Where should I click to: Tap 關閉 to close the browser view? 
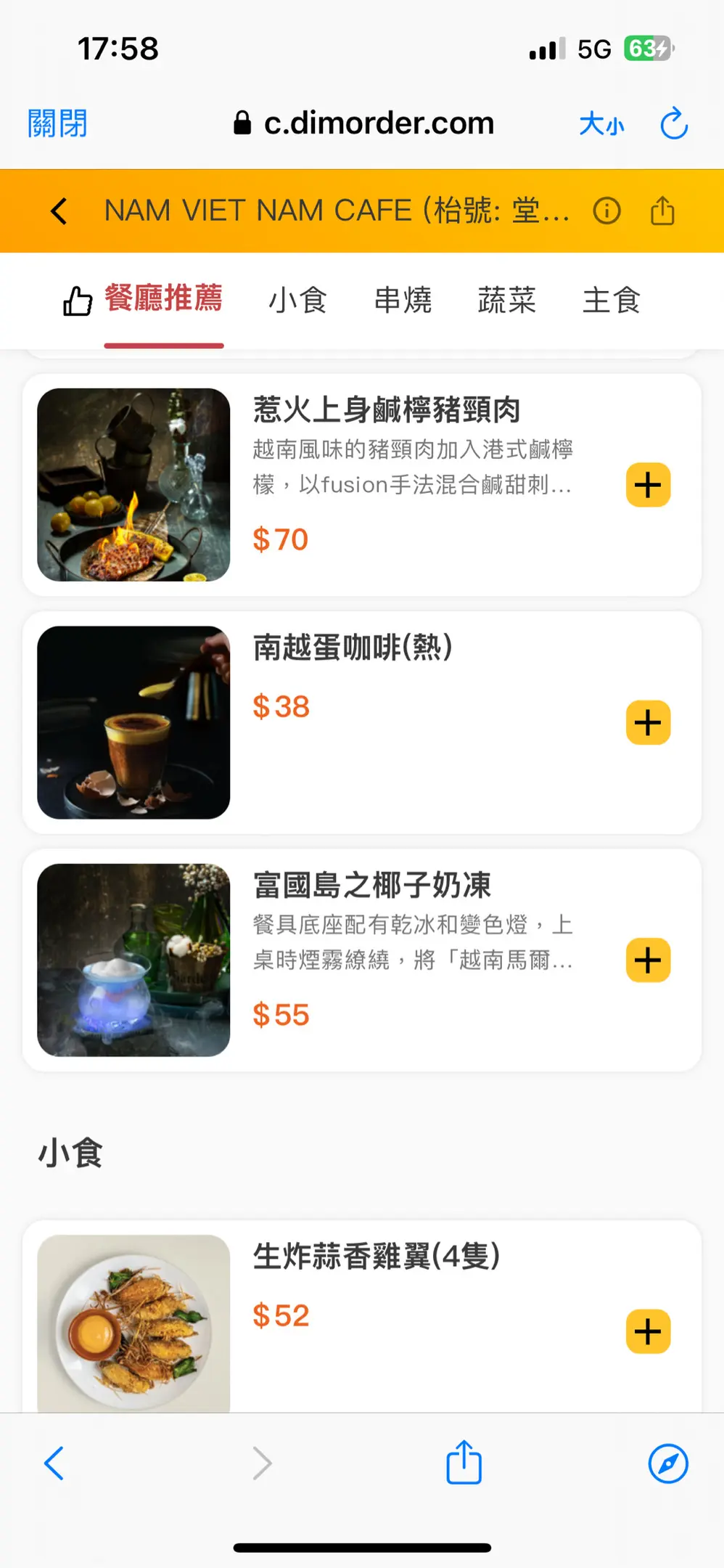point(57,123)
